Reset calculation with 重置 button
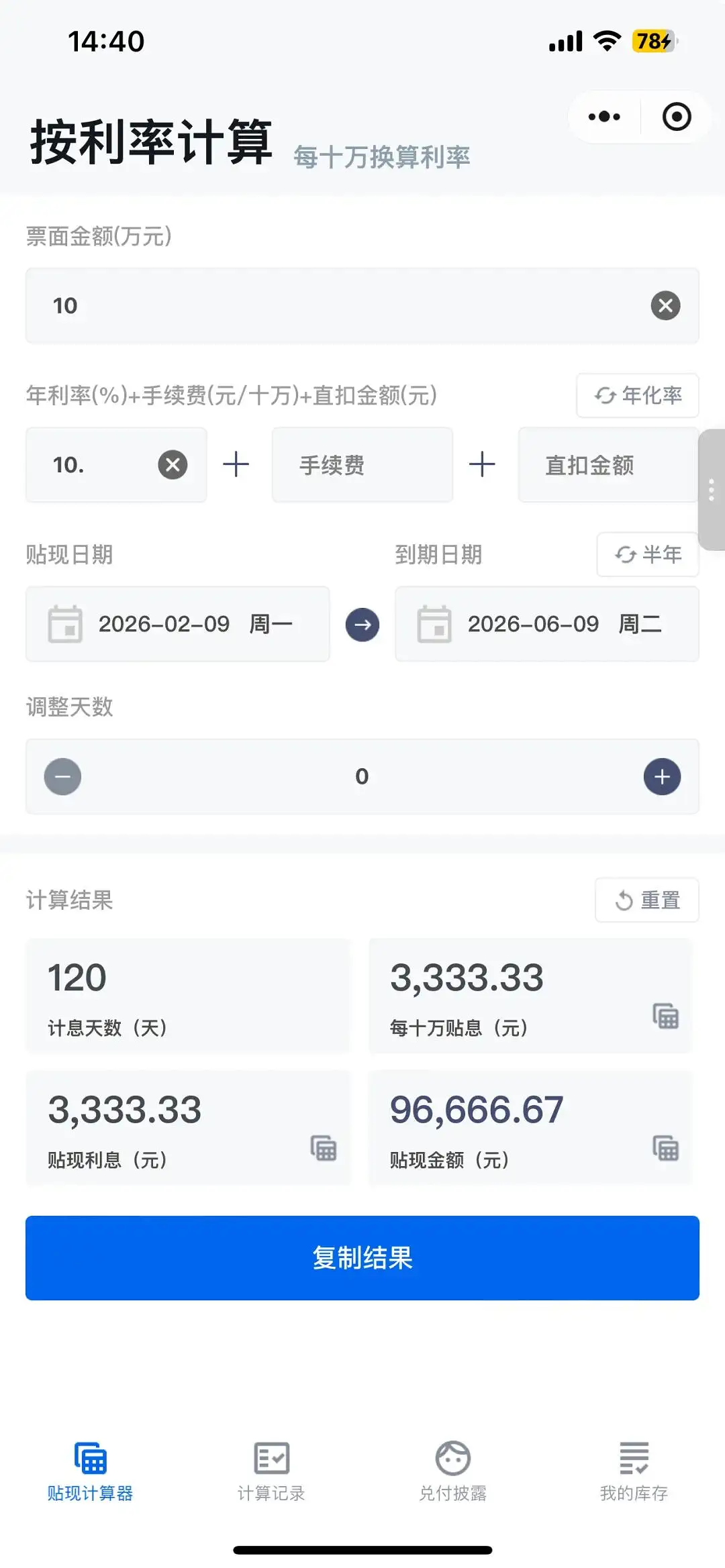The width and height of the screenshot is (725, 1568). click(x=646, y=900)
